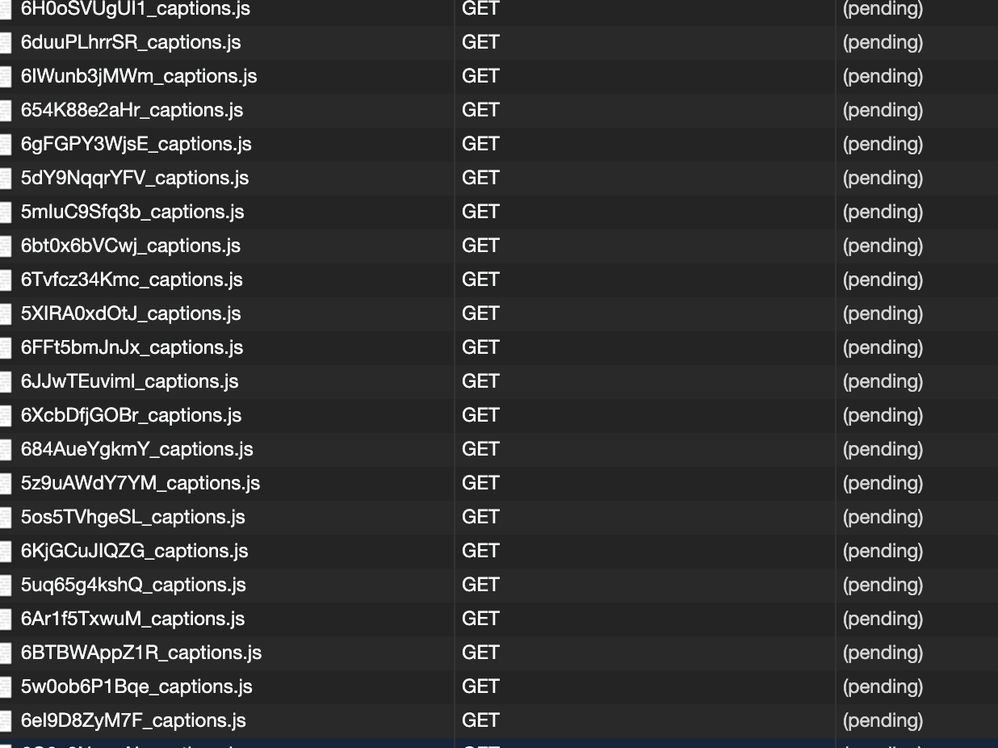Select request 5z9uAWdY7YM_captions.js
Screen dimensions: 998x748
[x=140, y=483]
